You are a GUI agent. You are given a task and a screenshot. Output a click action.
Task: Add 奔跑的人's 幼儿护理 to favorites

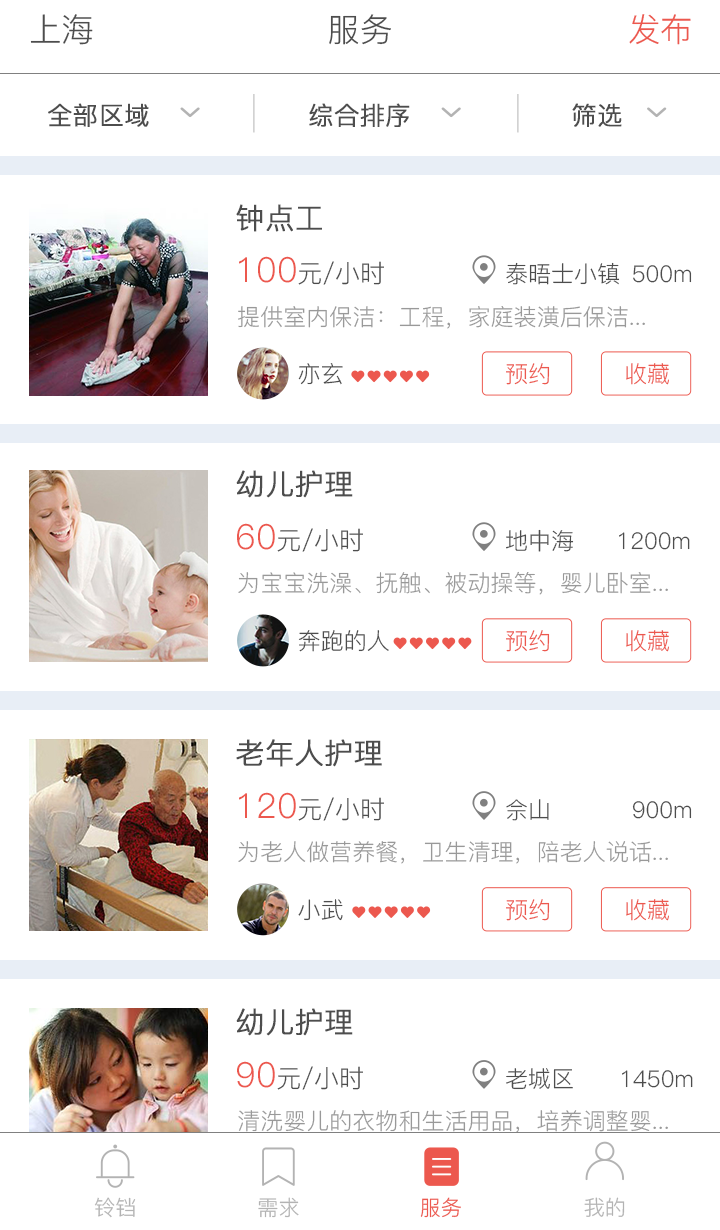click(x=646, y=641)
